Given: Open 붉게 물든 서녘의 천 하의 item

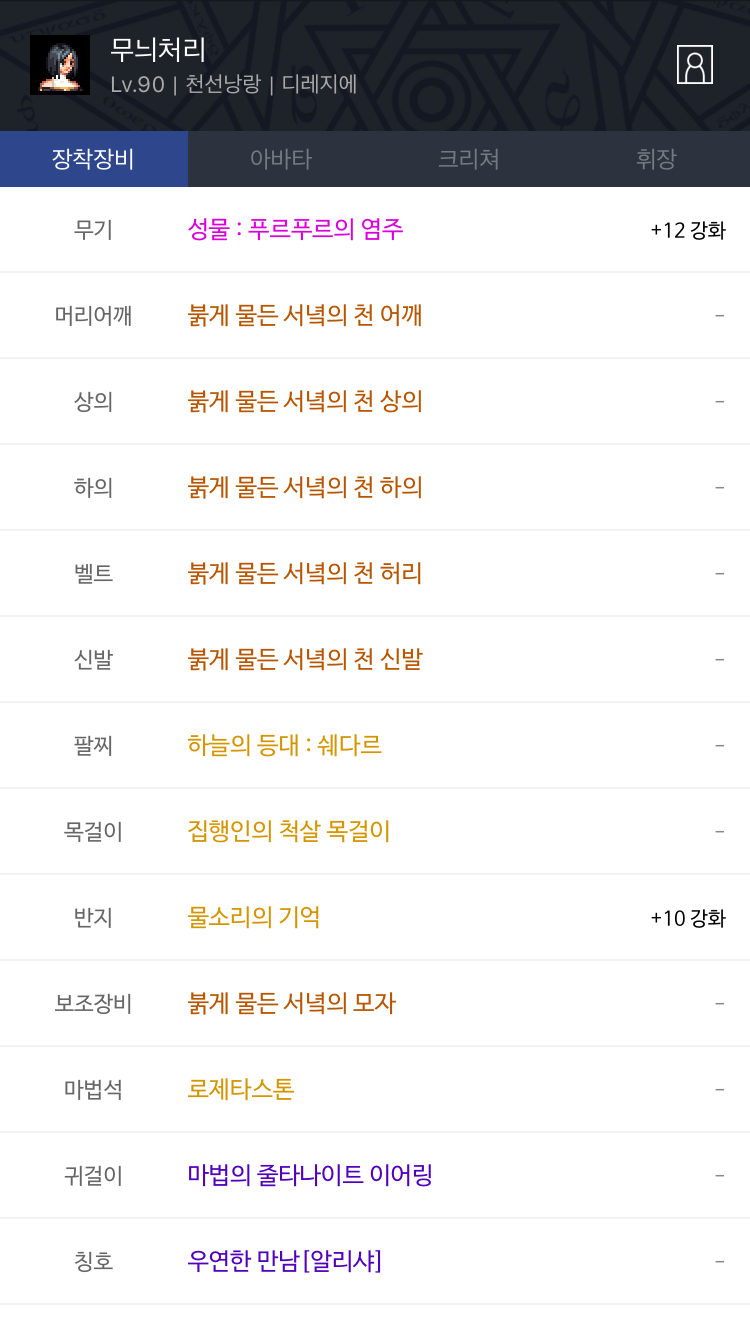Looking at the screenshot, I should tap(375, 488).
